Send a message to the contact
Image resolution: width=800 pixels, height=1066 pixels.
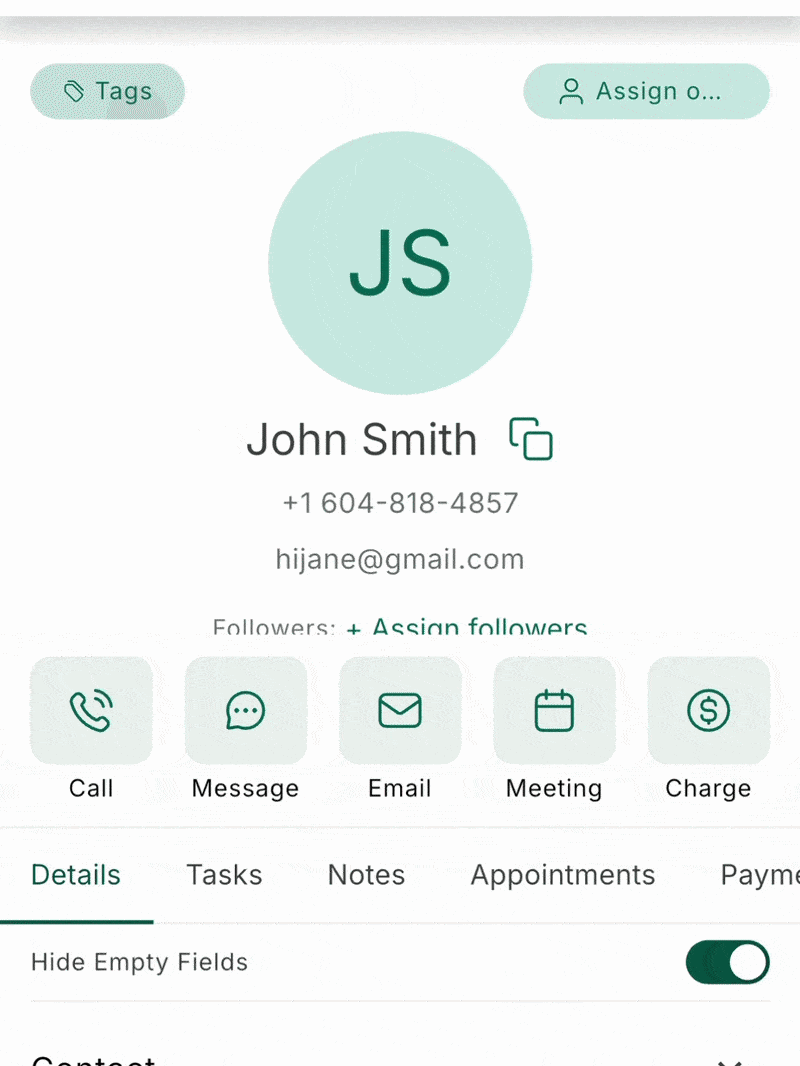(245, 711)
